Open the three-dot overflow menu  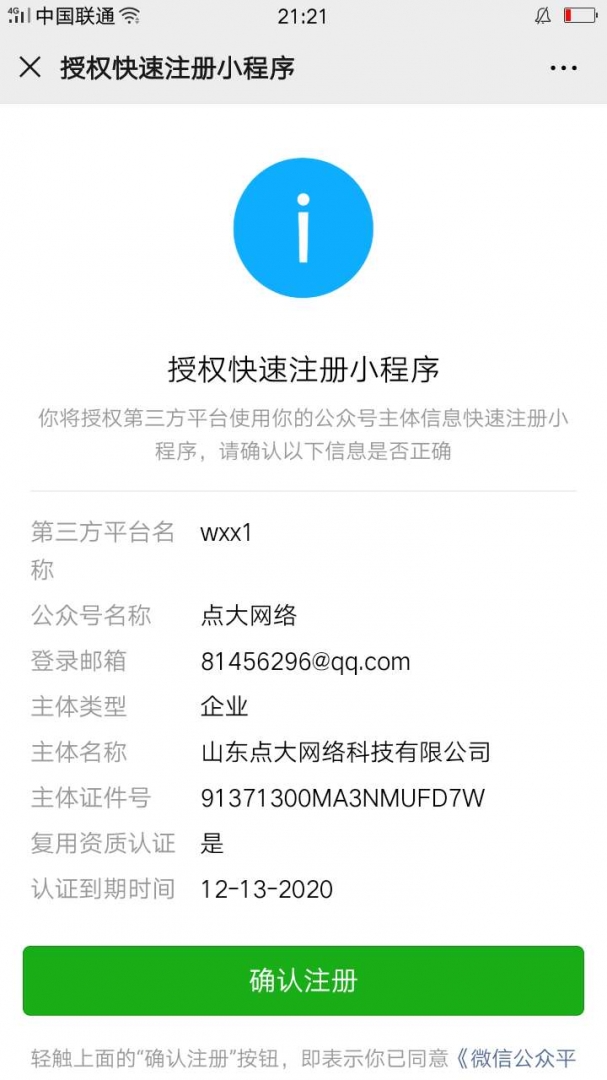[563, 68]
